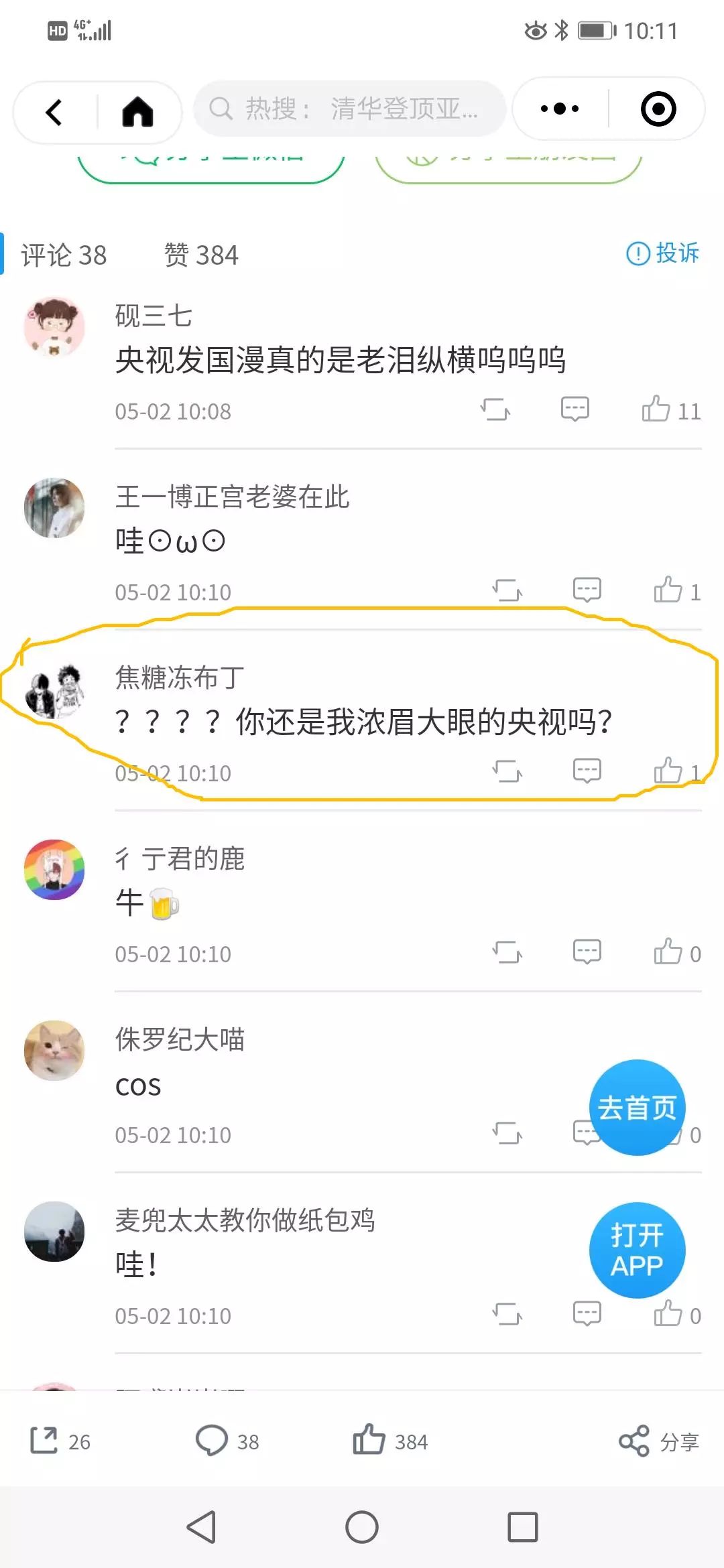Tap the 去首页 floating button

pos(637,1108)
